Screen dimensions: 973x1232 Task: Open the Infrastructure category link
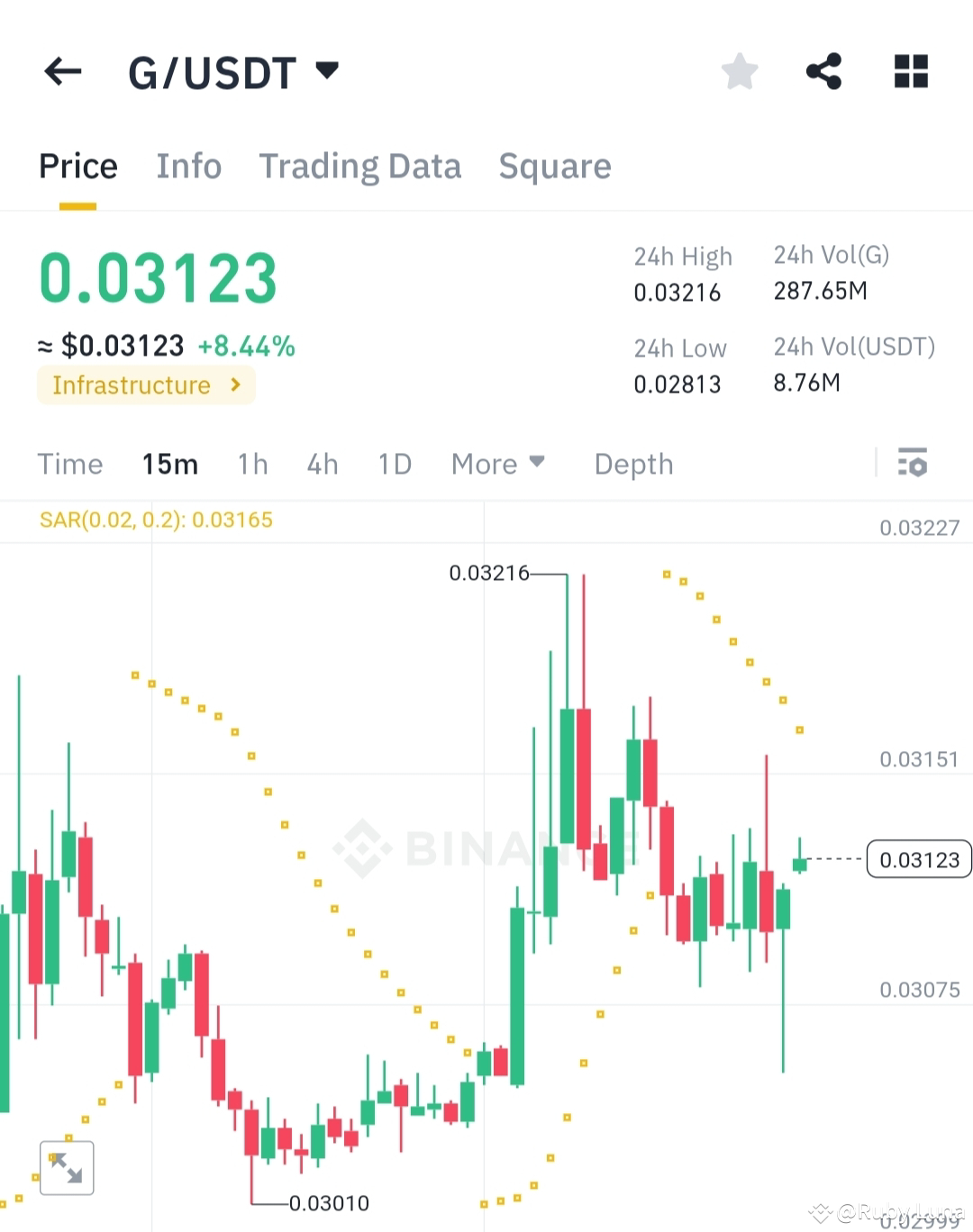(145, 385)
